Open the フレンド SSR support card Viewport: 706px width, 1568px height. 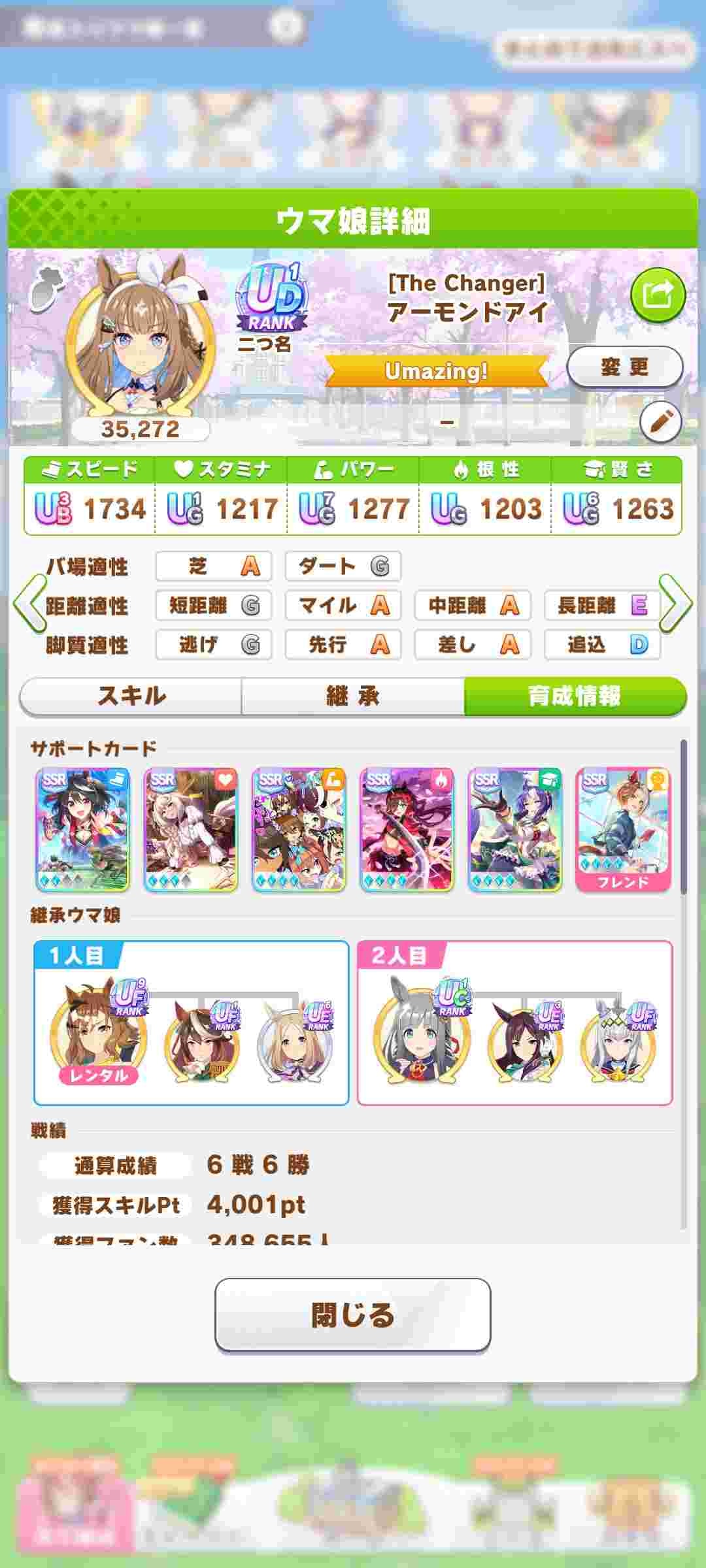(623, 830)
